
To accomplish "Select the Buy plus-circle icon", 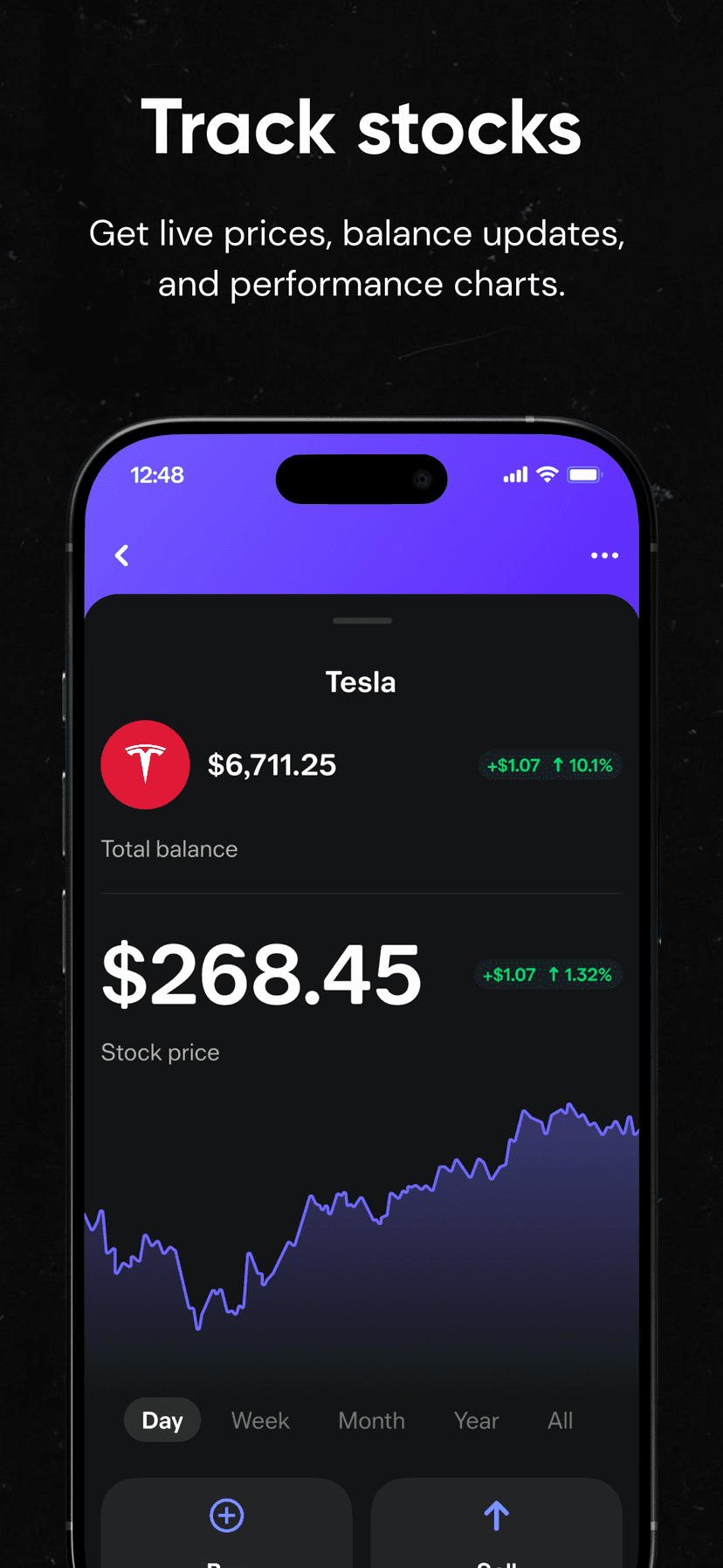I will pos(226,1515).
